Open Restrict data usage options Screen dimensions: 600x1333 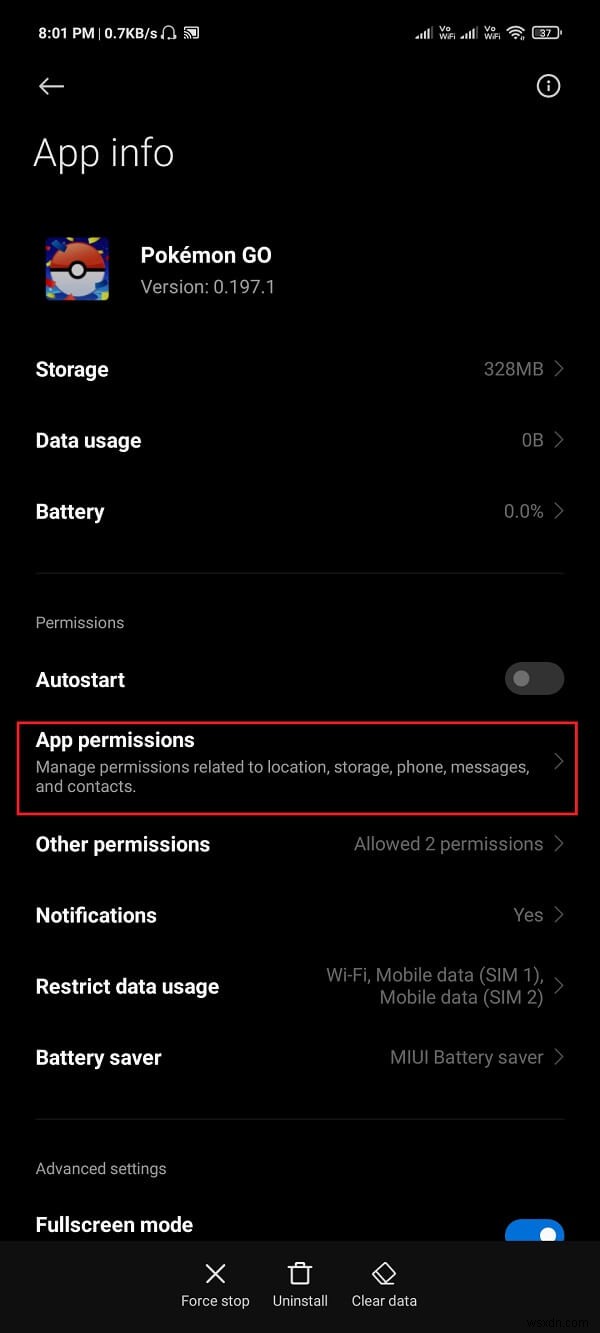[x=300, y=986]
